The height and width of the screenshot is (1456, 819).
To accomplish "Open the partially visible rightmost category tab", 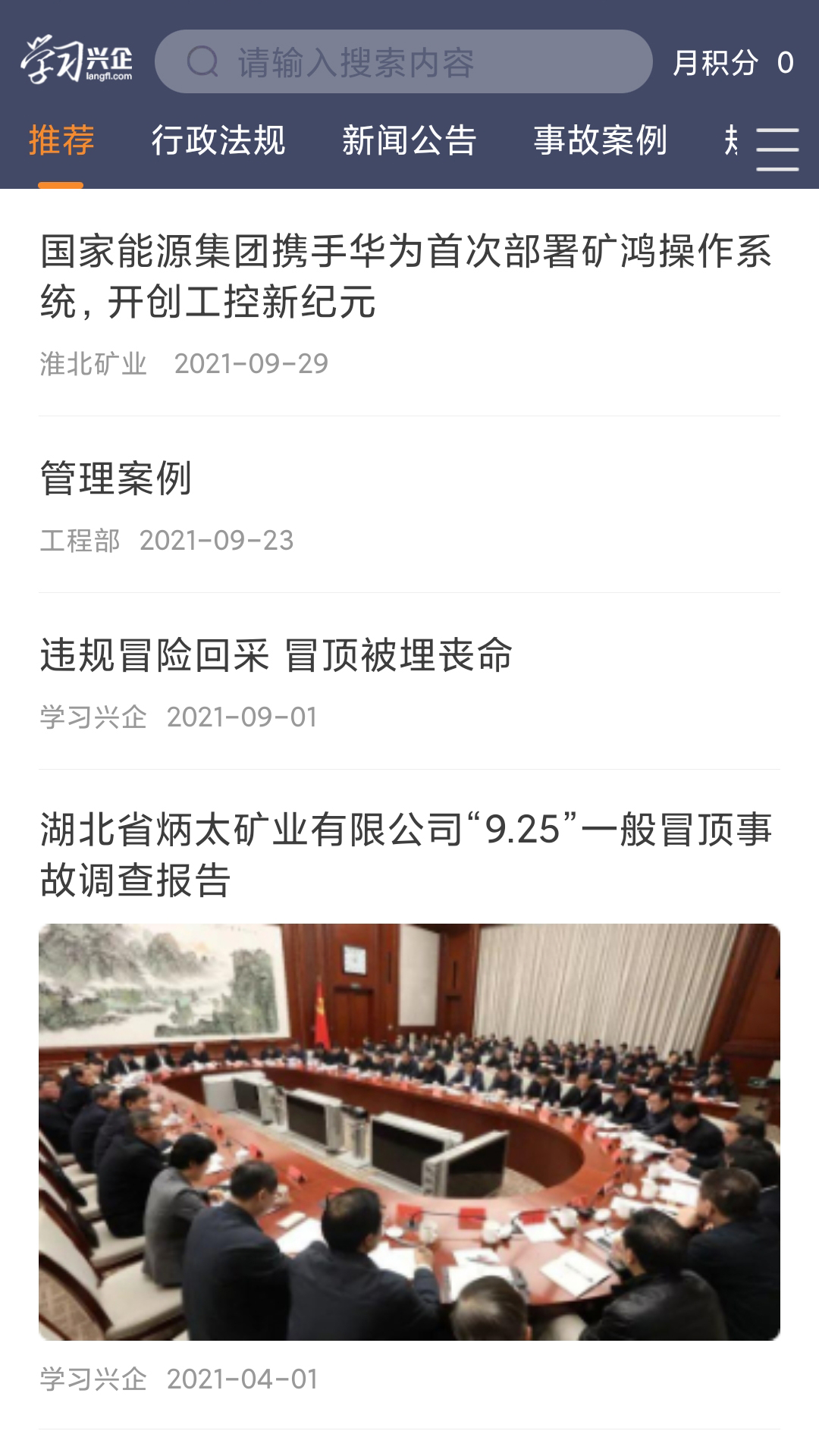I will (730, 140).
